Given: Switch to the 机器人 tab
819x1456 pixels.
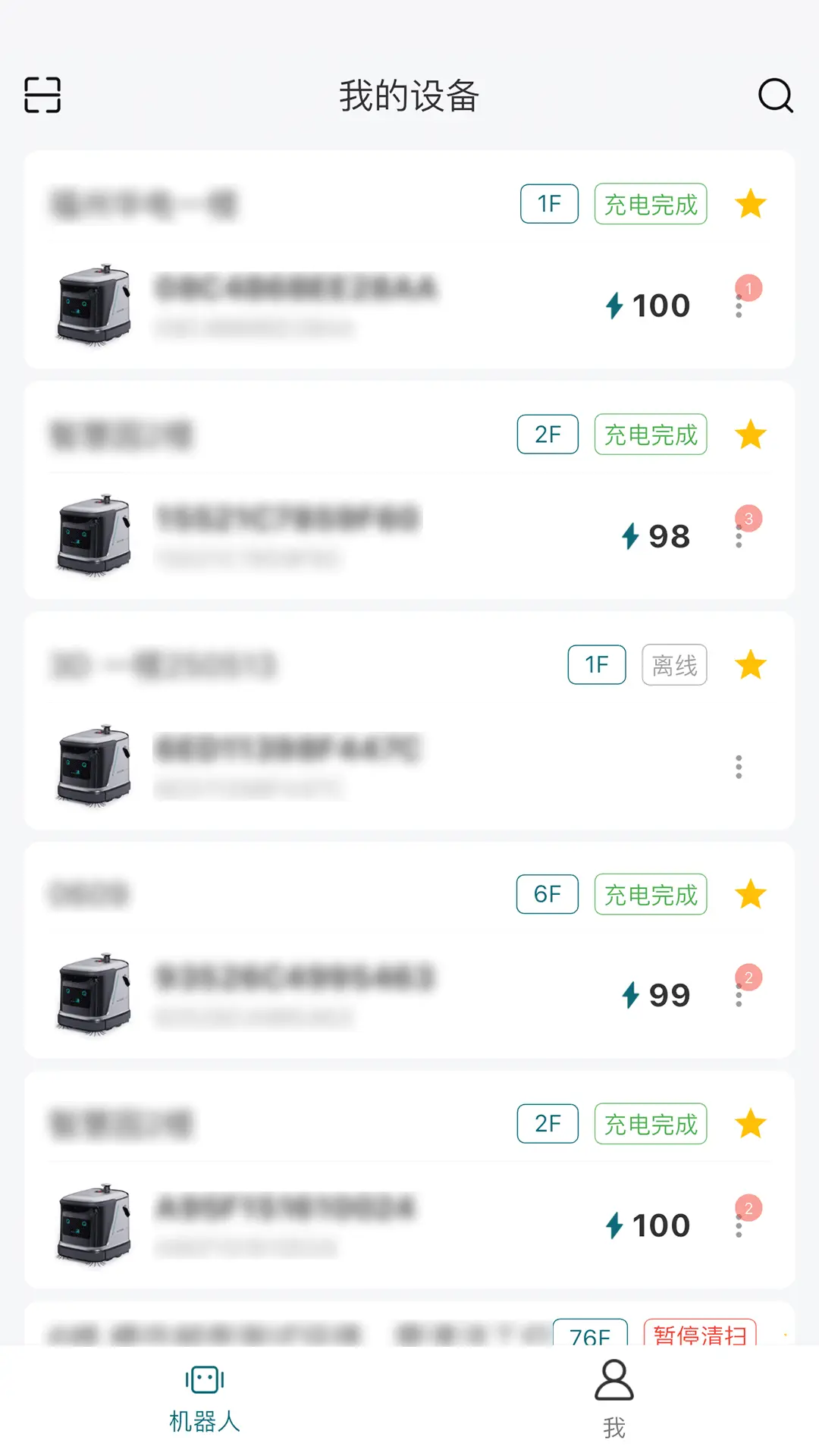Looking at the screenshot, I should coord(205,1398).
